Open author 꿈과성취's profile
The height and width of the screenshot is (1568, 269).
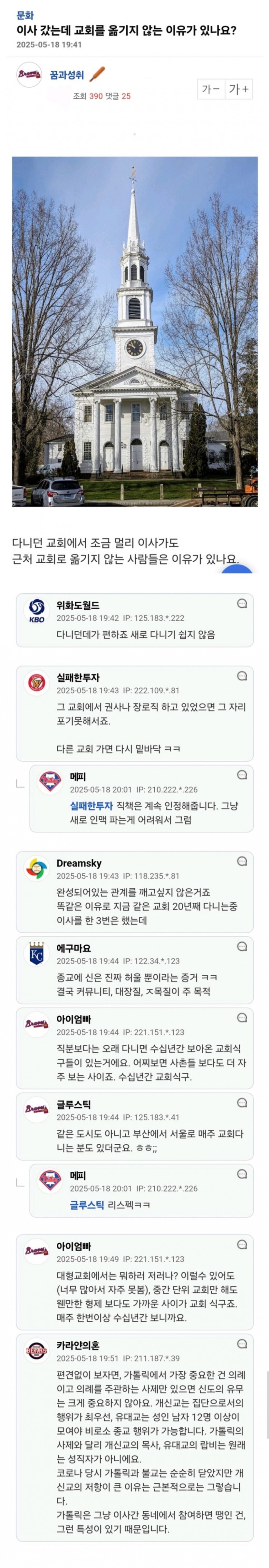click(x=67, y=74)
